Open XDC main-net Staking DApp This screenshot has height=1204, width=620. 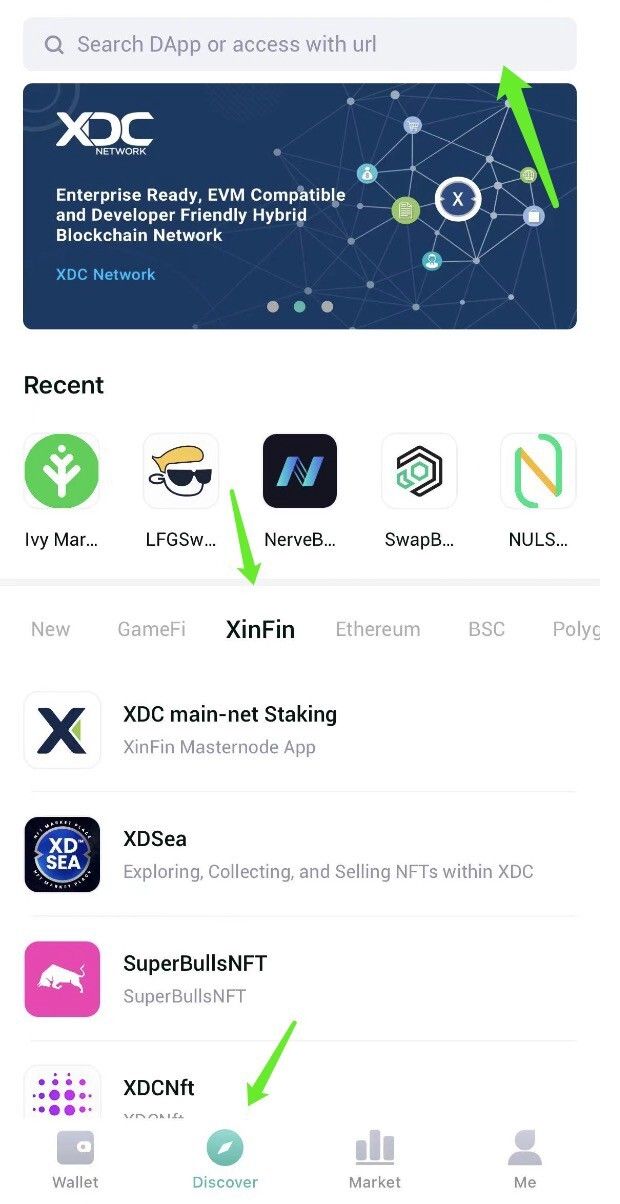coord(299,729)
